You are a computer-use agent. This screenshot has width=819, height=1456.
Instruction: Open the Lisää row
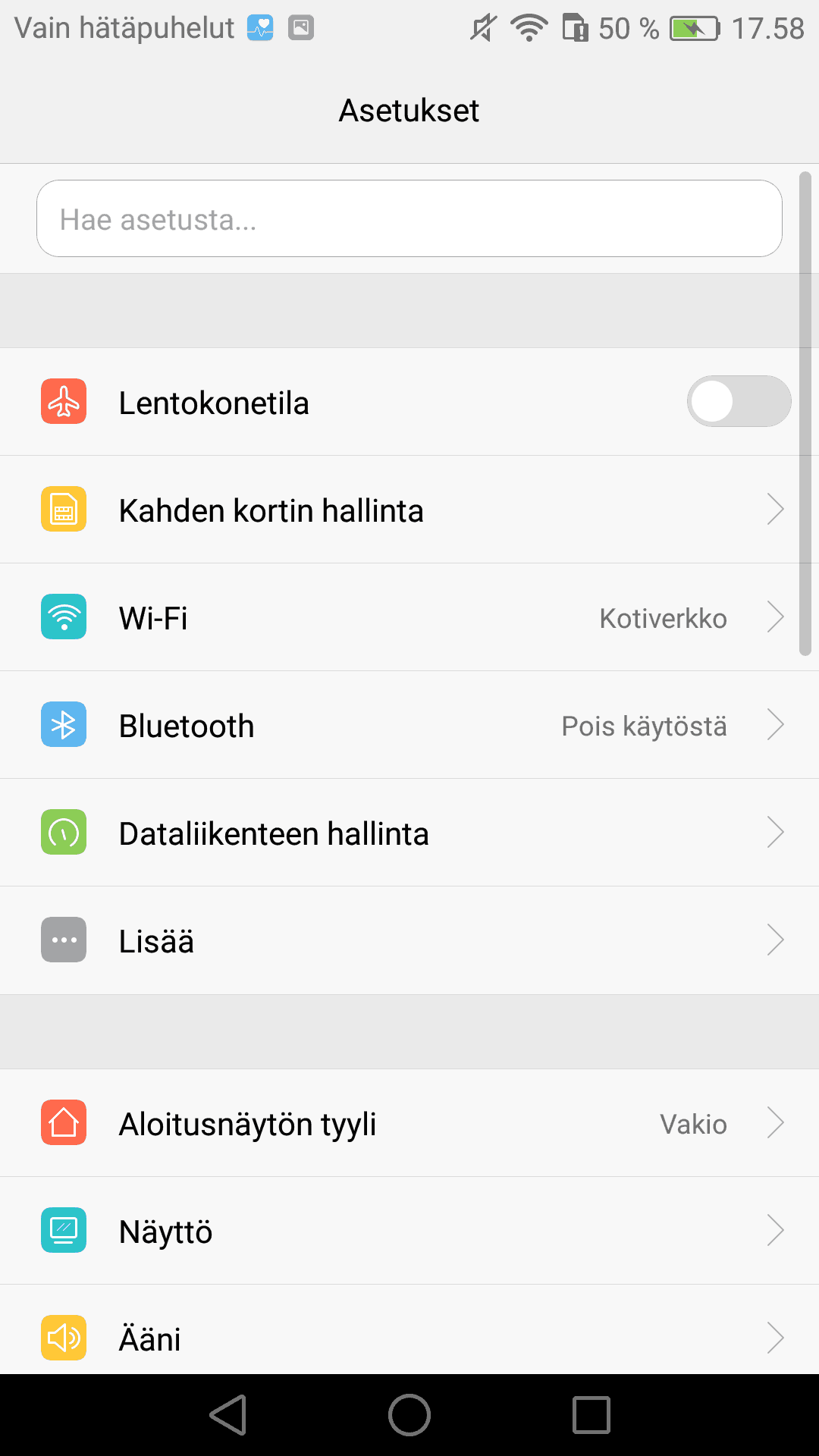409,940
